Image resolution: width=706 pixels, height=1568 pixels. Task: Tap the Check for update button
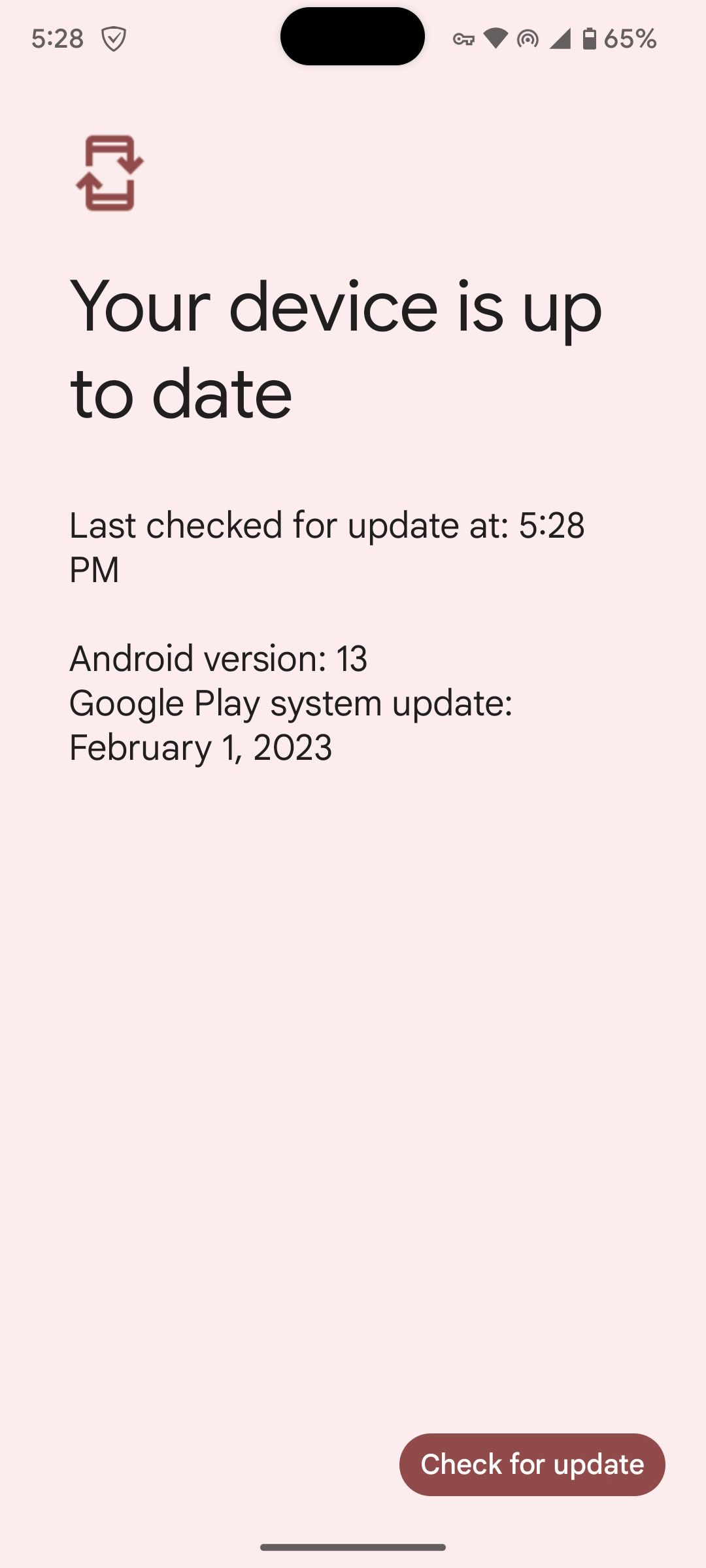pyautogui.click(x=532, y=1464)
